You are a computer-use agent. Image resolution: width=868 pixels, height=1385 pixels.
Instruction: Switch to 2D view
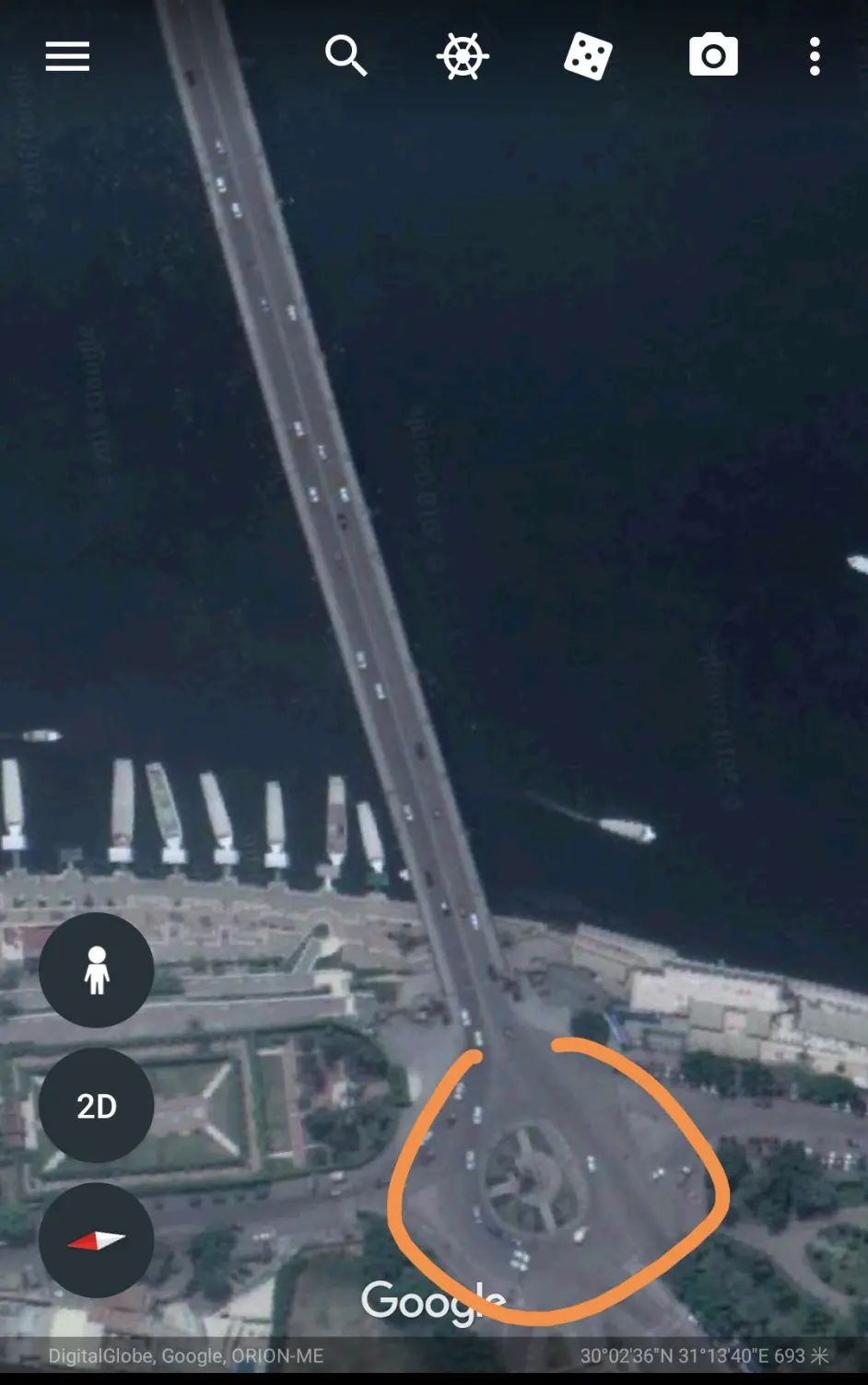click(x=97, y=1106)
